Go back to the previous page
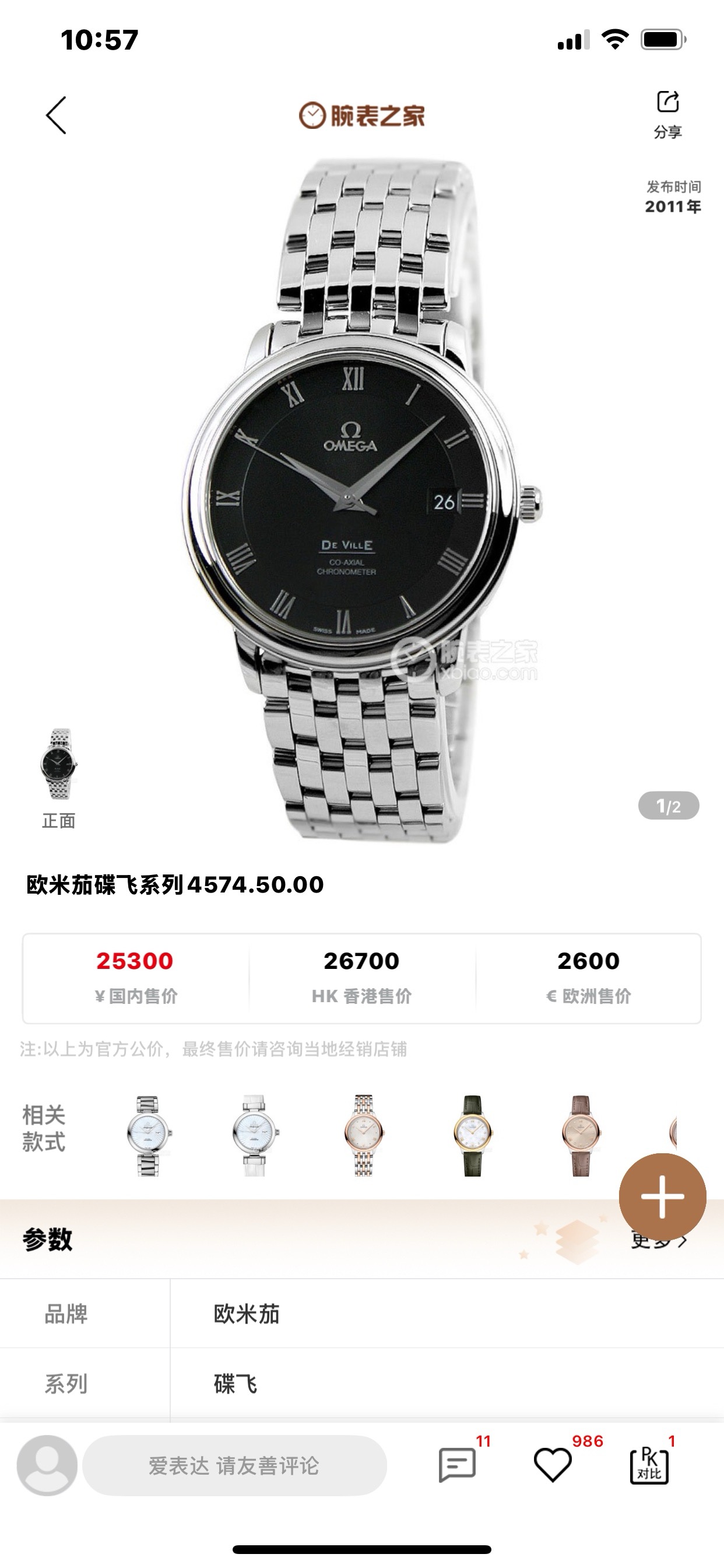The width and height of the screenshot is (724, 1568). coord(56,115)
